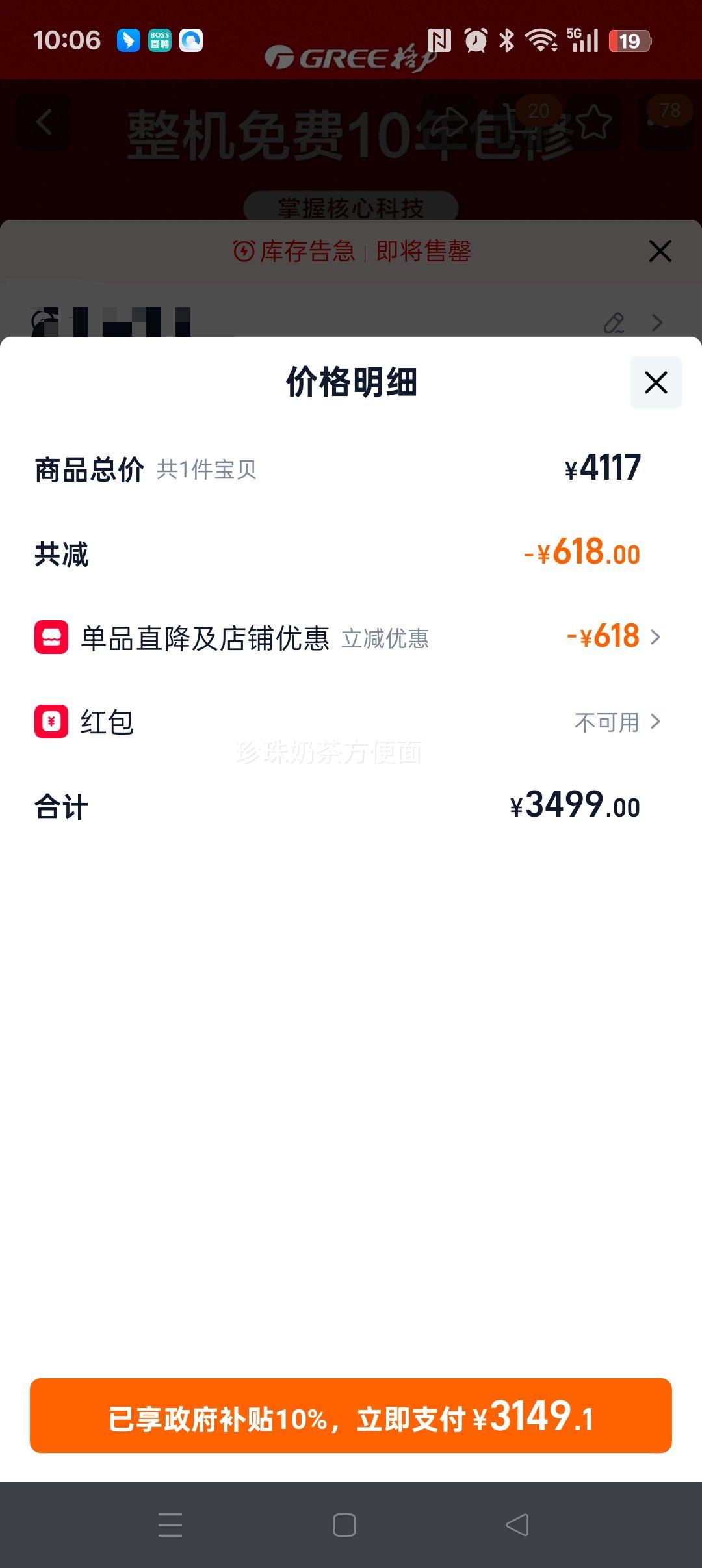Tap the Bluetooth icon in the status bar
The height and width of the screenshot is (1568, 702).
[508, 40]
